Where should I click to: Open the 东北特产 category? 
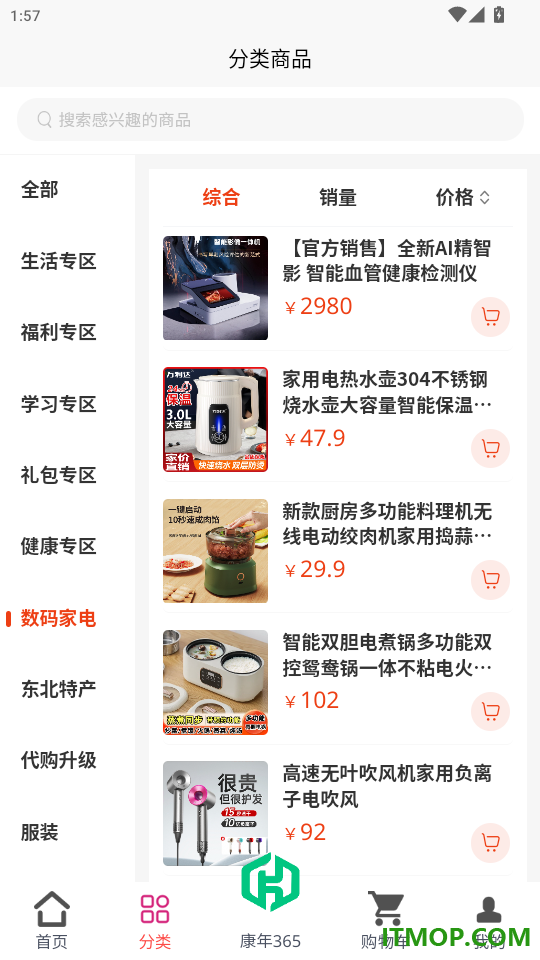(x=59, y=689)
